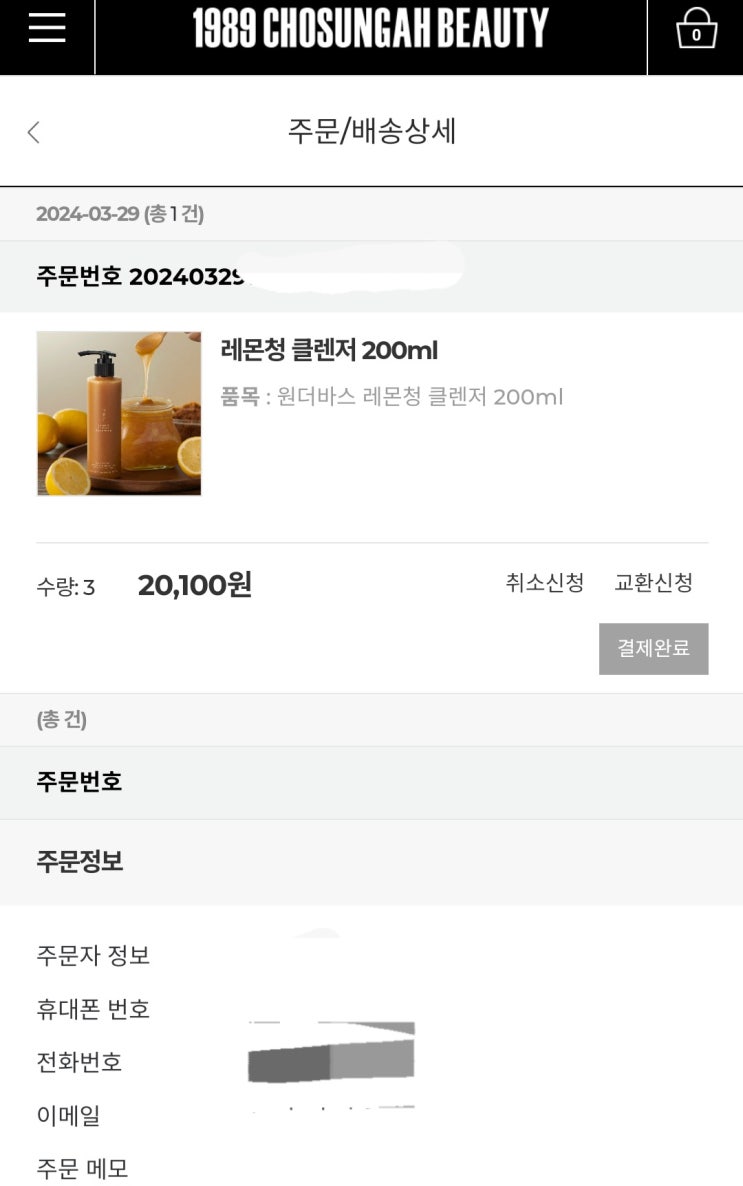This screenshot has width=743, height=1186.
Task: Open the 레몬청 클렌저 200ml product title
Action: (x=329, y=351)
